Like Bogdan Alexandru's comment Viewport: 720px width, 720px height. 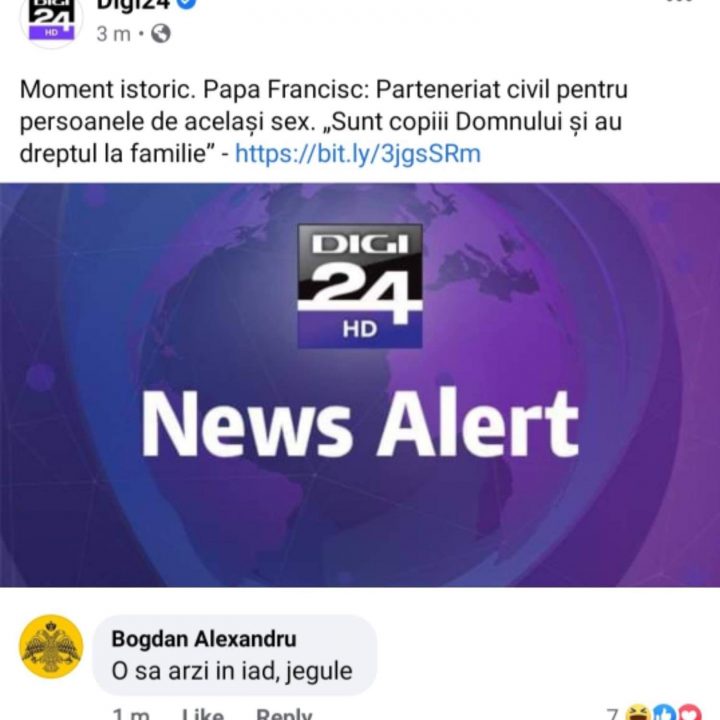click(x=202, y=714)
